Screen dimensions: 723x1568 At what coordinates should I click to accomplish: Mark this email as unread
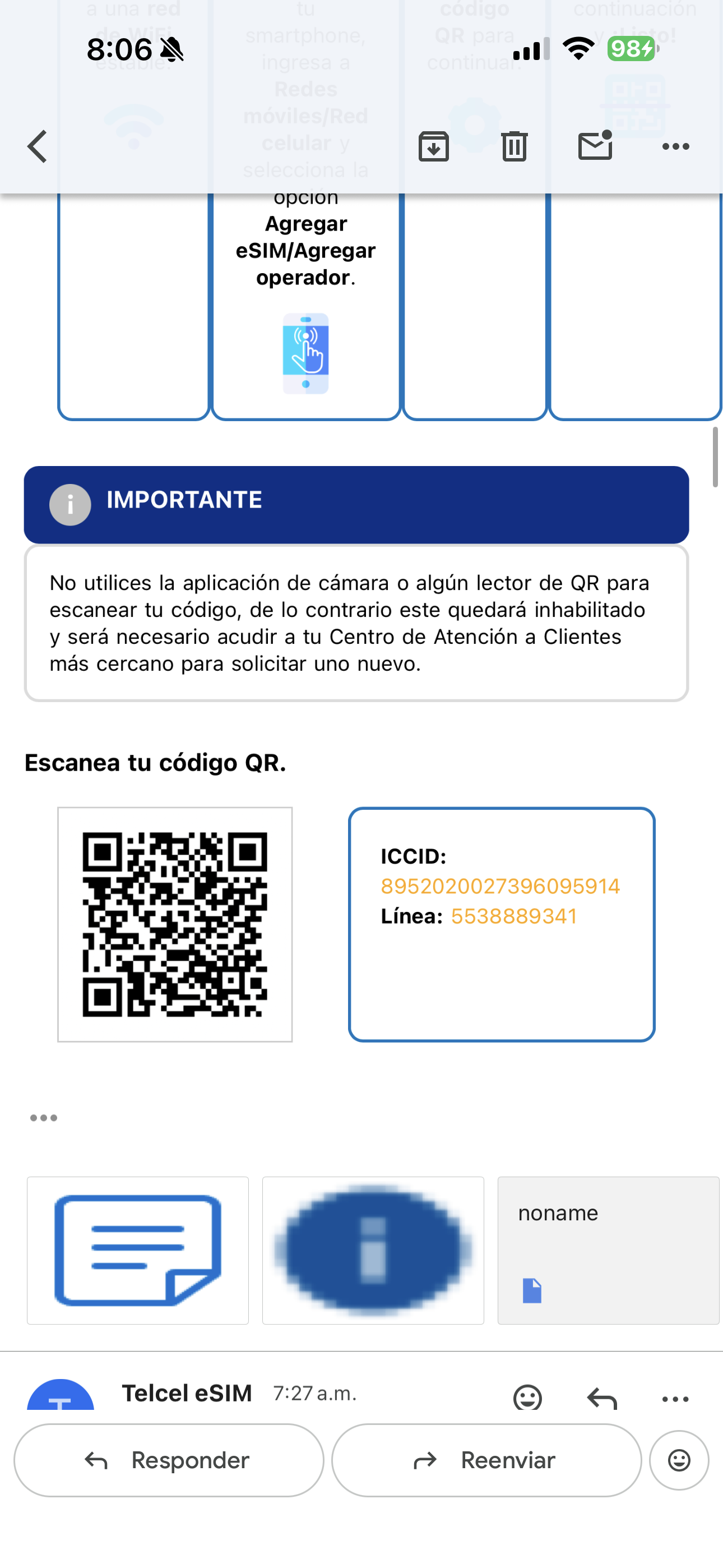tap(595, 145)
